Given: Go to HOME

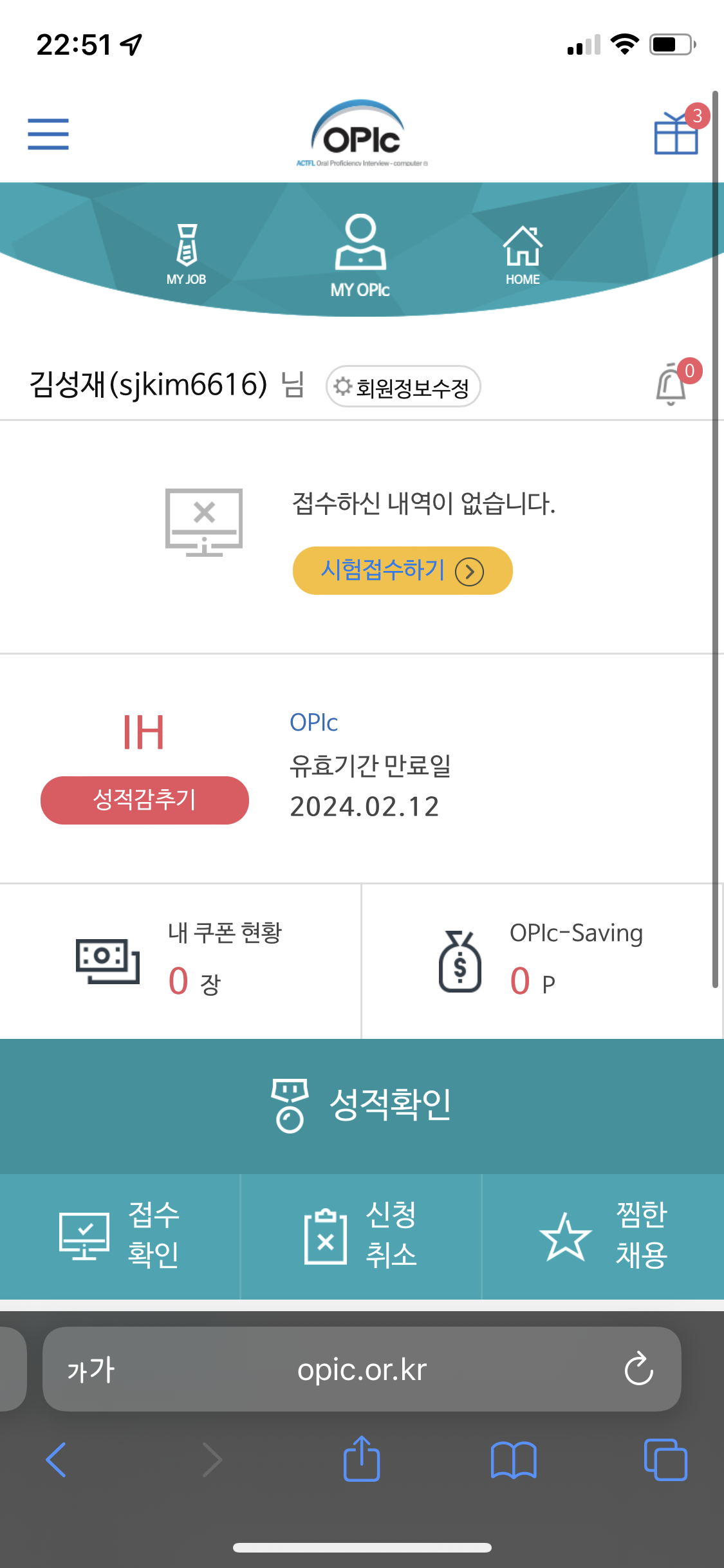Looking at the screenshot, I should tap(523, 256).
